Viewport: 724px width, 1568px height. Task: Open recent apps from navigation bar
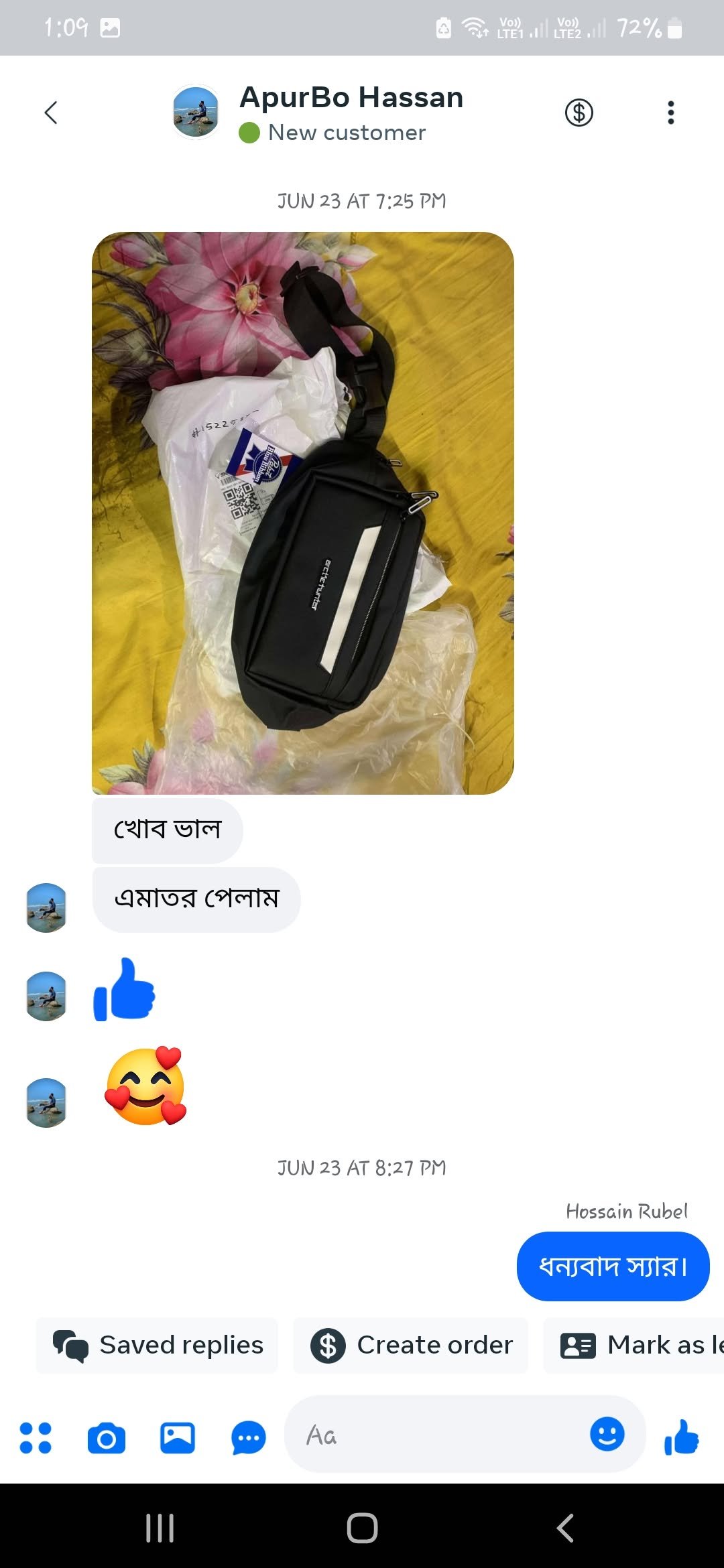click(x=160, y=1528)
